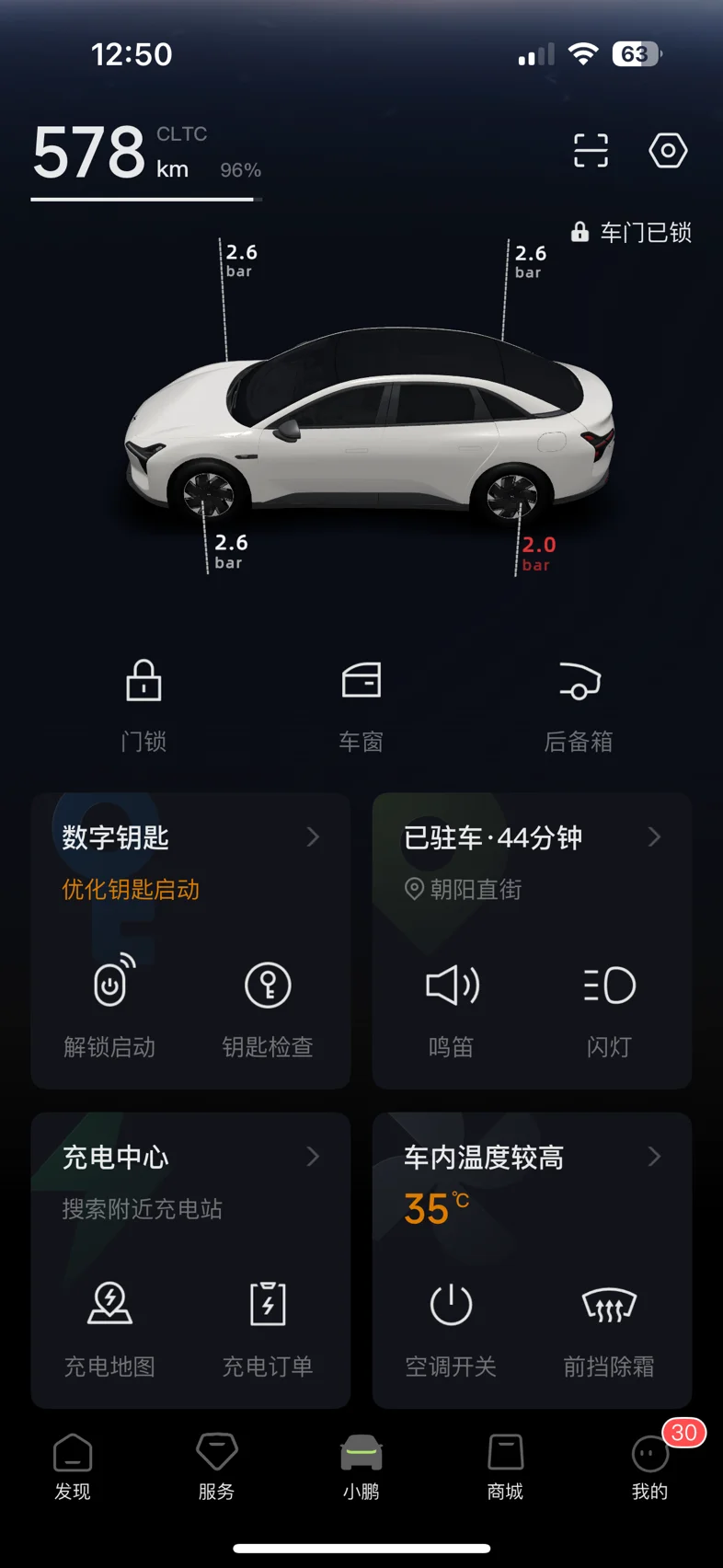Open the 后备箱 trunk control
Image resolution: width=723 pixels, height=1568 pixels.
tap(579, 706)
